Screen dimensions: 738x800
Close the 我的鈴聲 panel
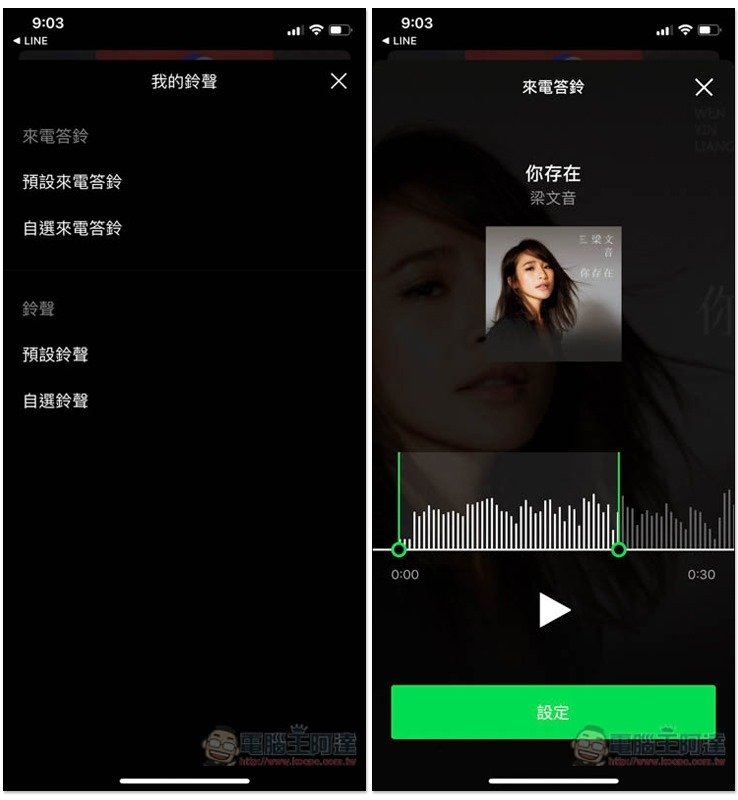tap(339, 81)
